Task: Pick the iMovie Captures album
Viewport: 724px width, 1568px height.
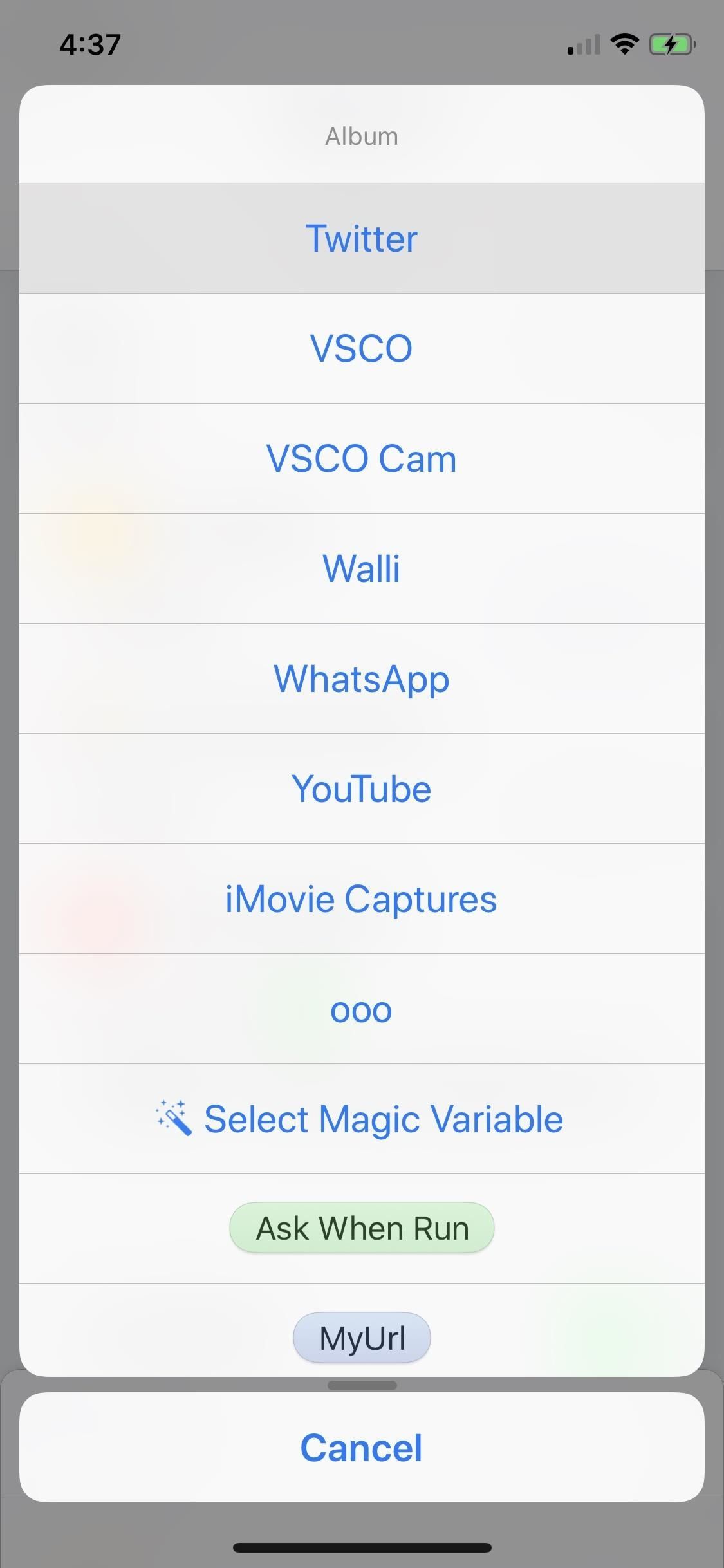Action: (362, 898)
